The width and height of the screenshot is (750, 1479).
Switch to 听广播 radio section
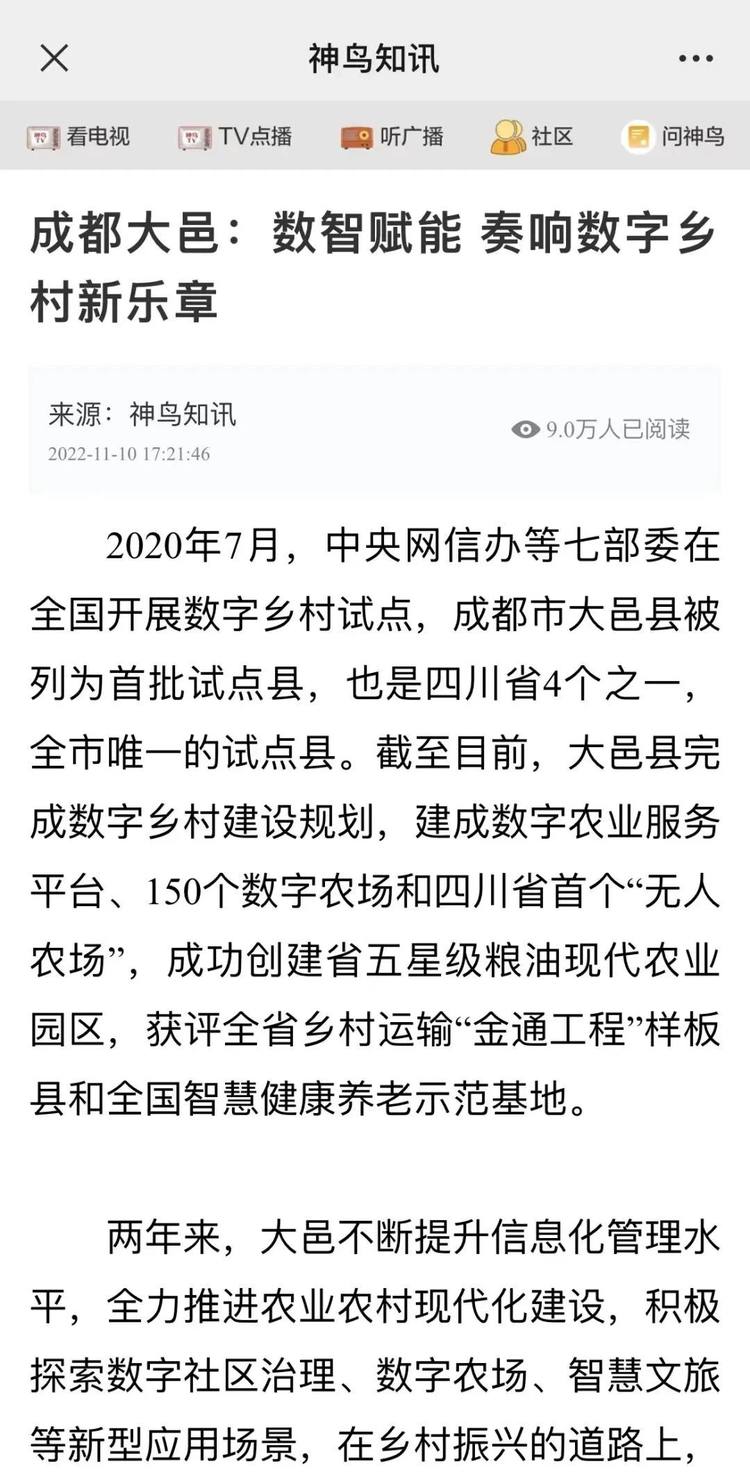(x=391, y=136)
